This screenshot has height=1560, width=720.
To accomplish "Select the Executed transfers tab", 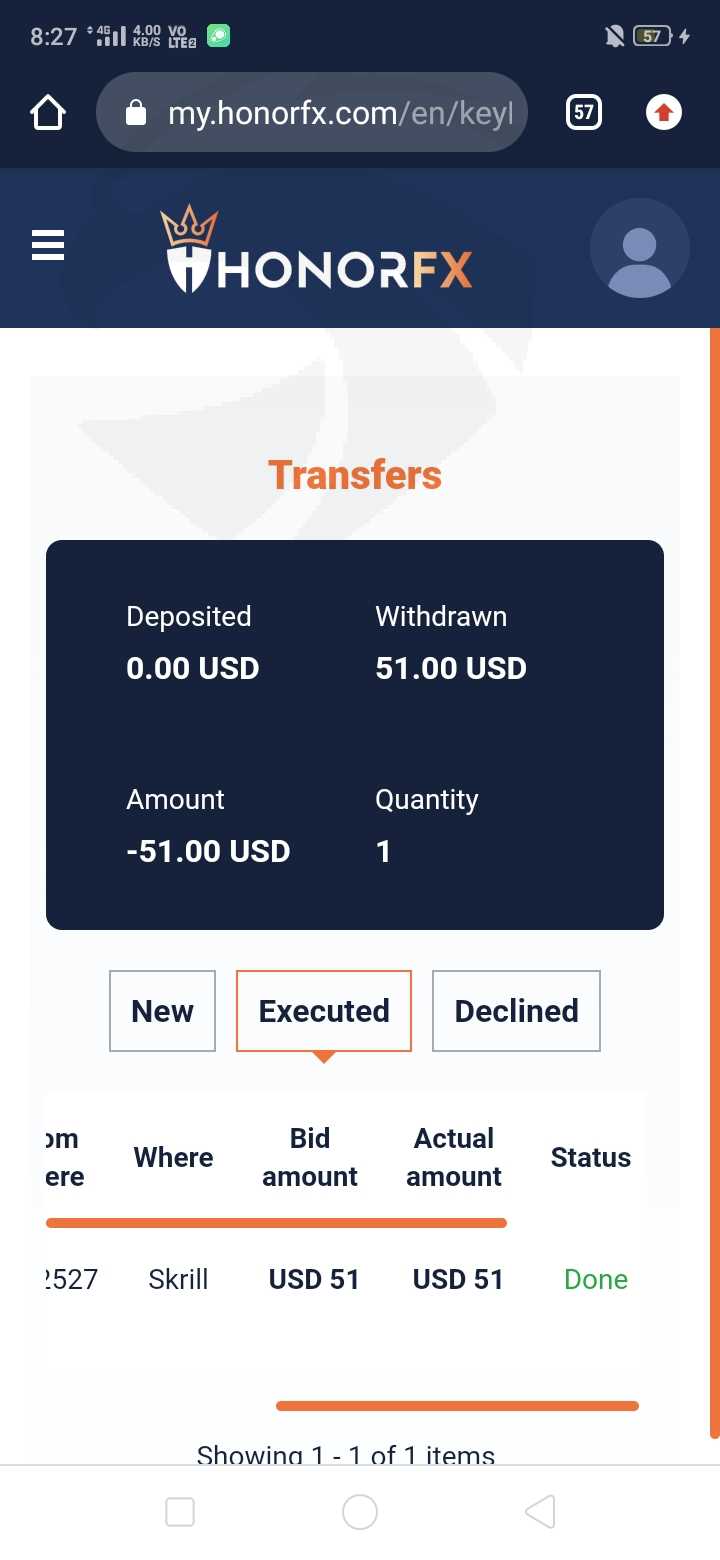I will pyautogui.click(x=324, y=1011).
